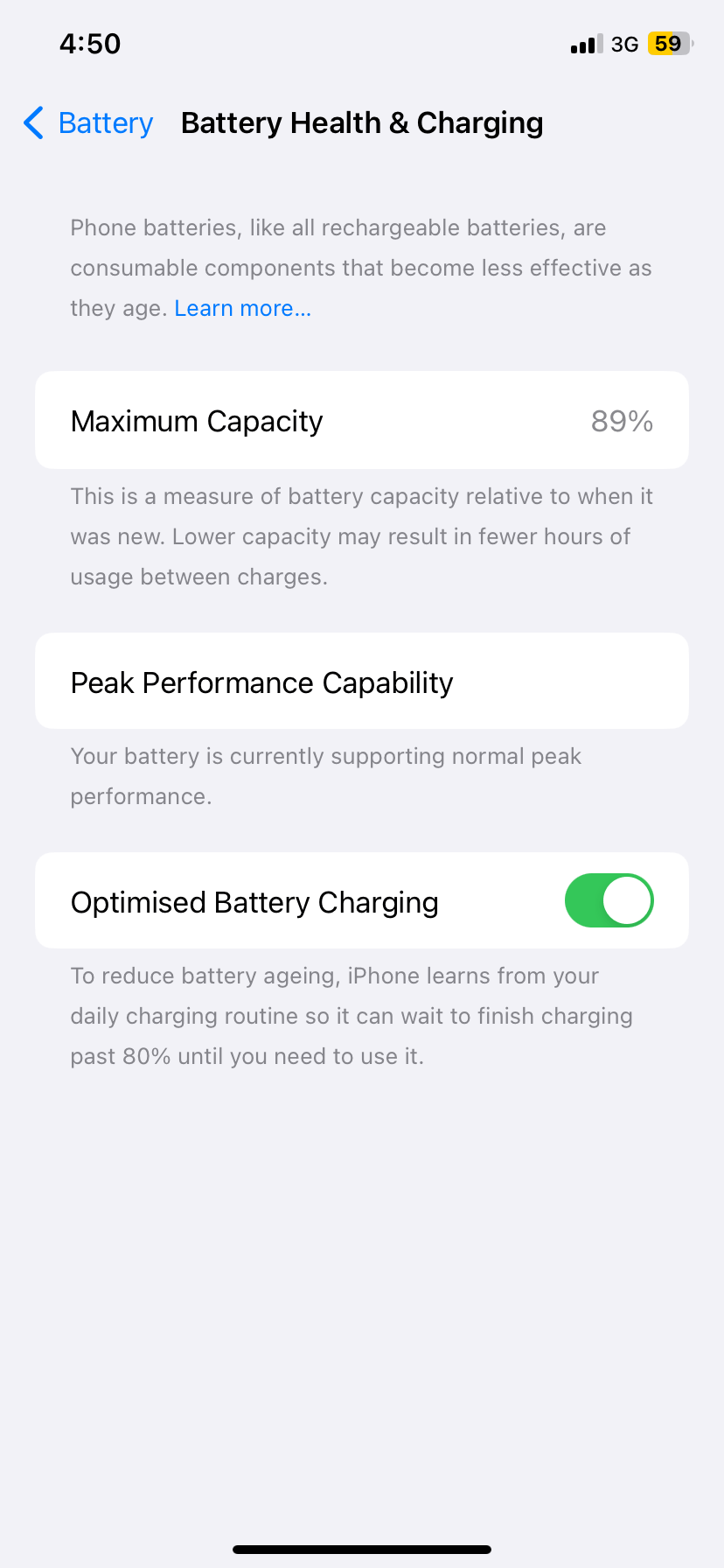Return to Battery settings screen
The width and height of the screenshot is (724, 1568).
87,122
